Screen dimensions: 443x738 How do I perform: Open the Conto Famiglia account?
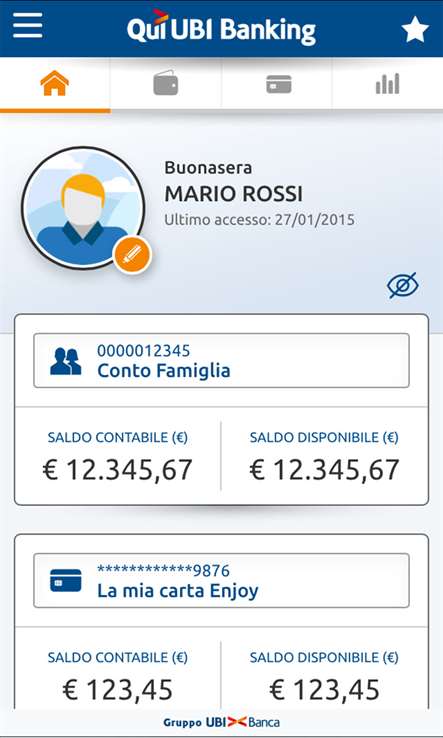coord(221,361)
